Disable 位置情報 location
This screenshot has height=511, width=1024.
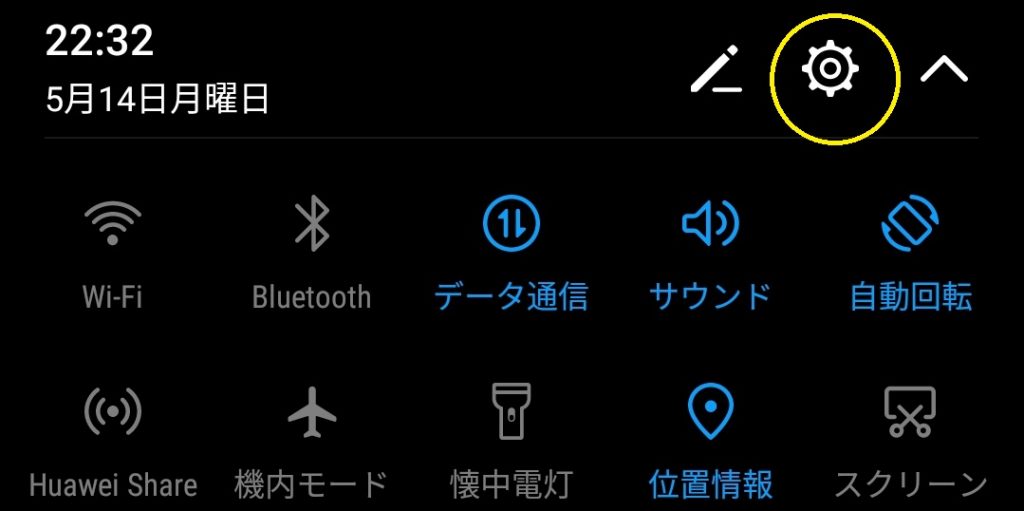[x=710, y=412]
